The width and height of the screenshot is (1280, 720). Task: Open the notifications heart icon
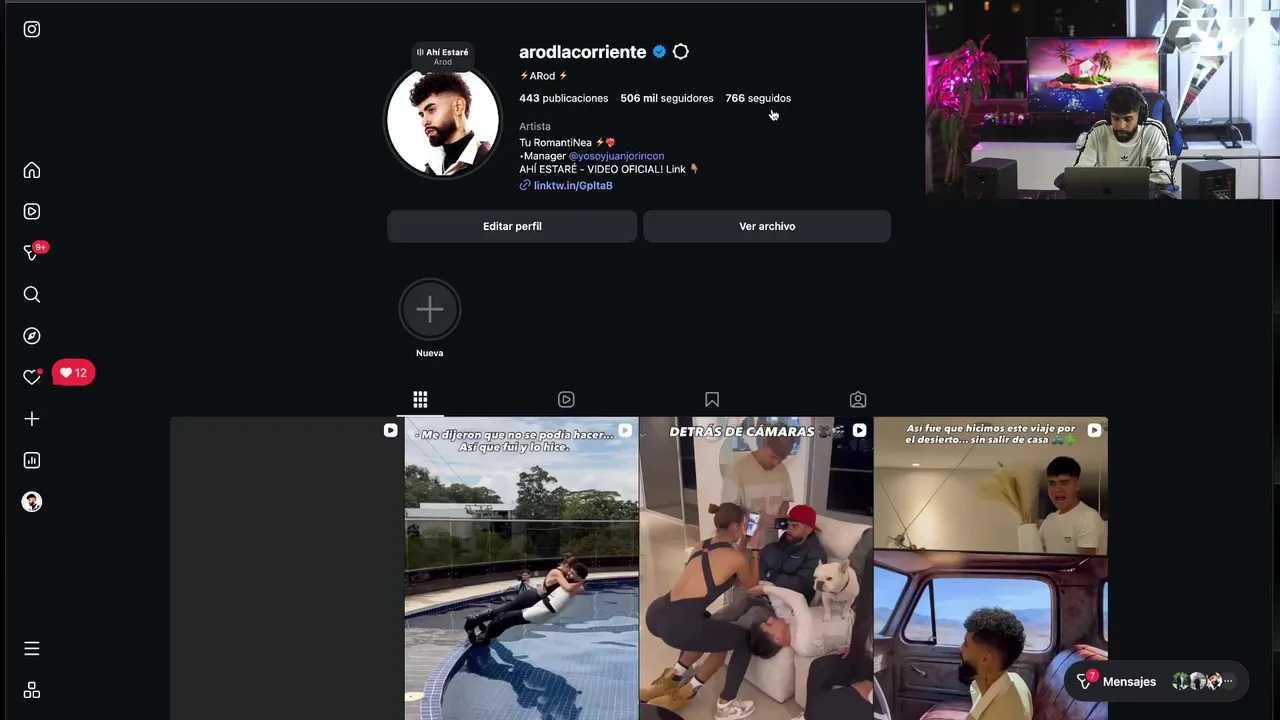pyautogui.click(x=32, y=377)
